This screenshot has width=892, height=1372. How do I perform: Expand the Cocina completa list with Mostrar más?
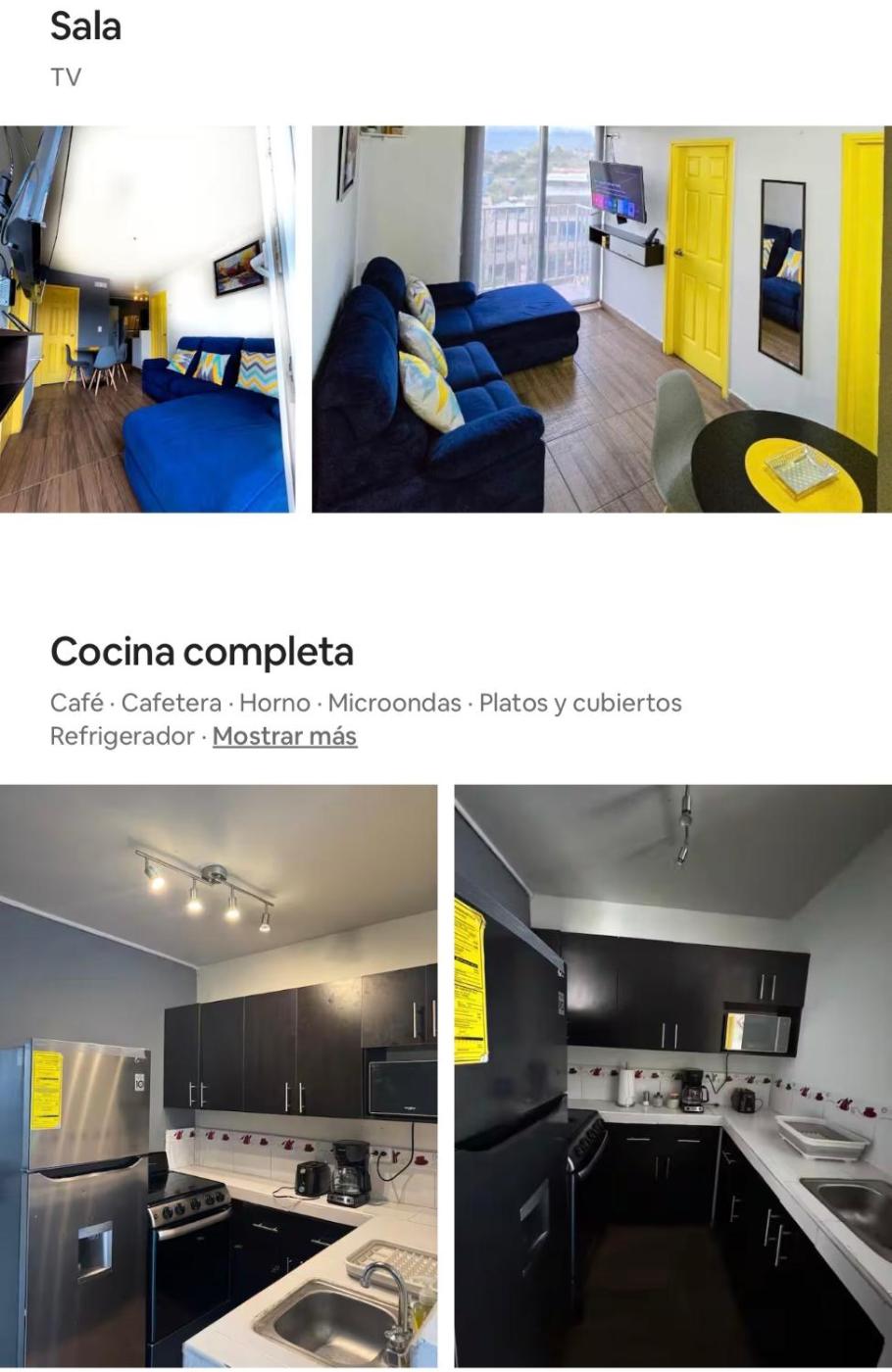click(284, 736)
